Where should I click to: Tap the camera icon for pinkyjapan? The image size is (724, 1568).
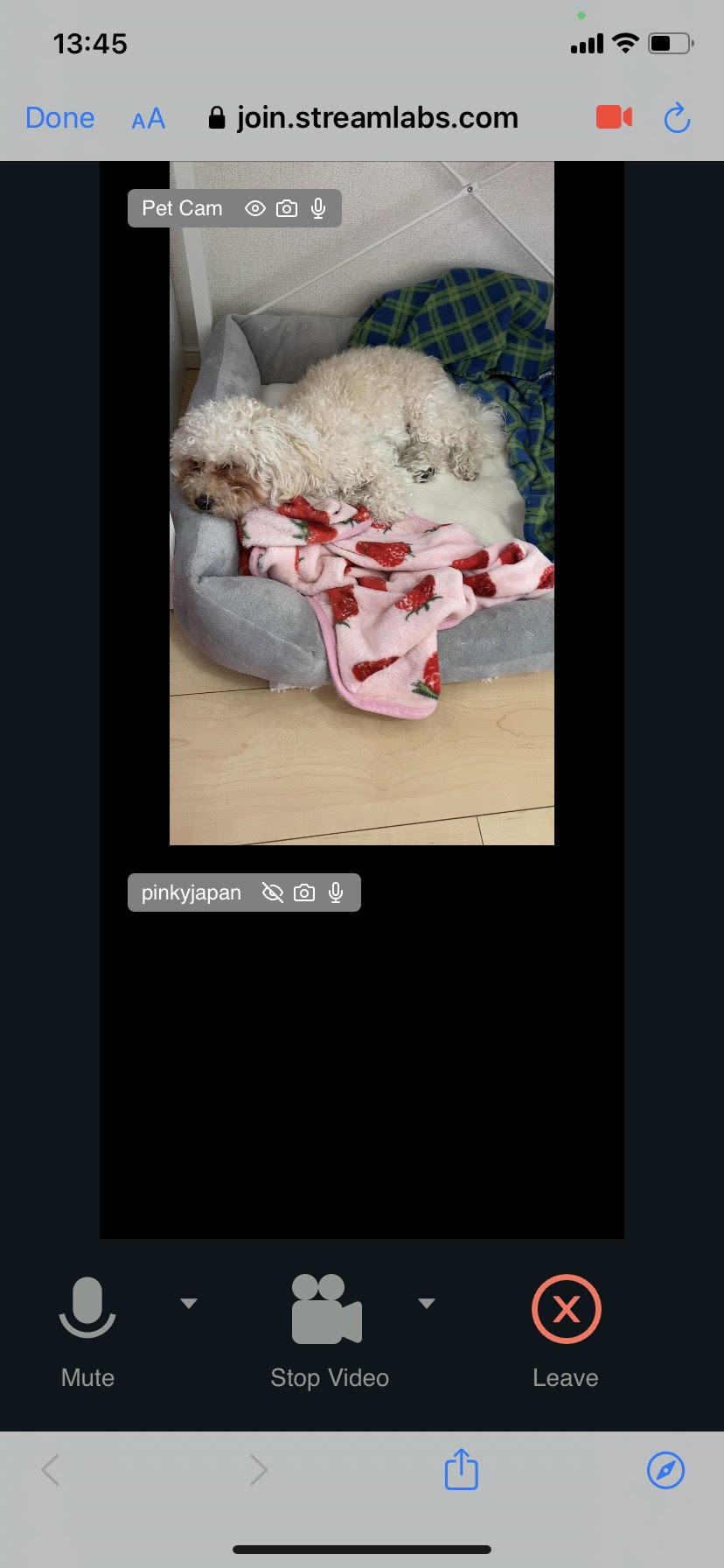coord(304,892)
